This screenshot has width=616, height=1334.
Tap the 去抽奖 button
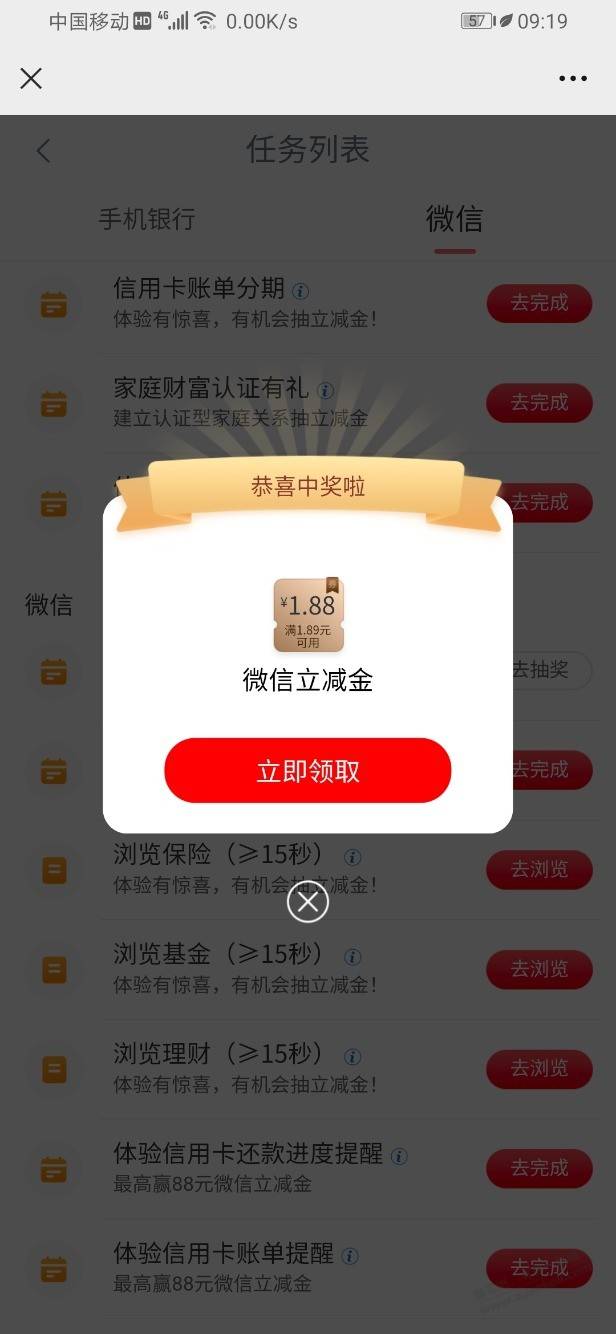(x=548, y=670)
